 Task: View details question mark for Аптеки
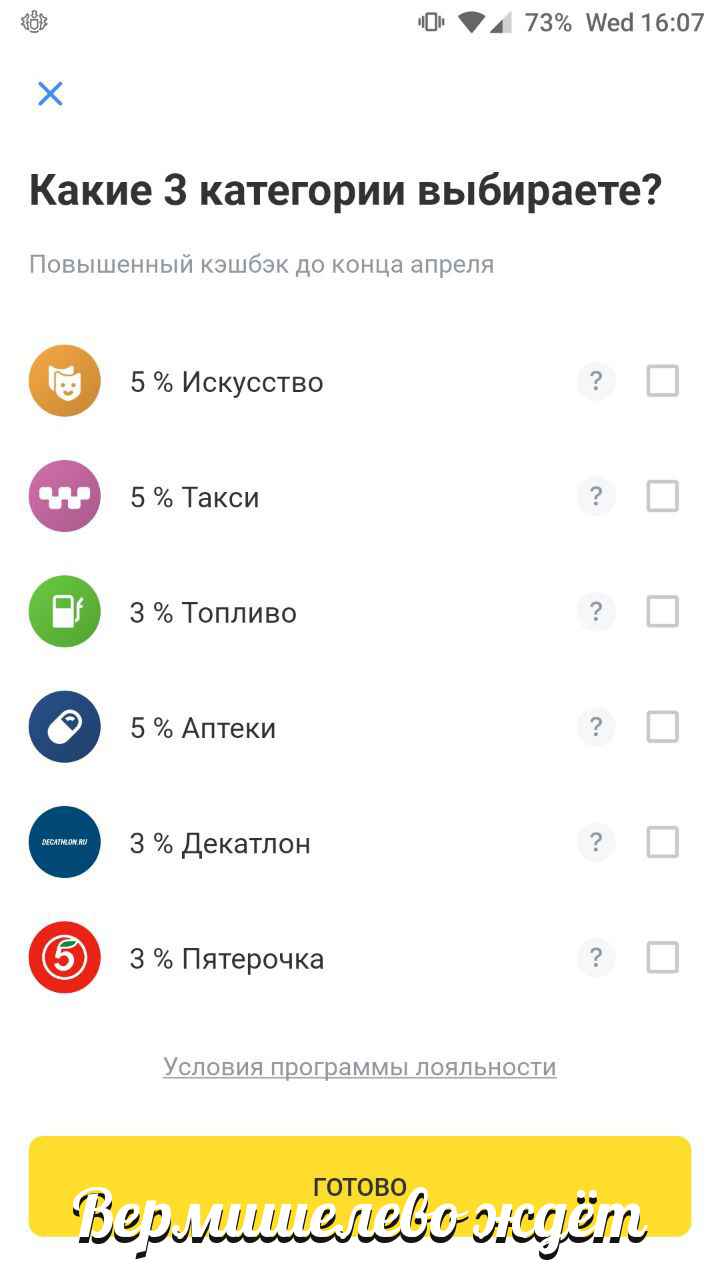click(x=596, y=727)
